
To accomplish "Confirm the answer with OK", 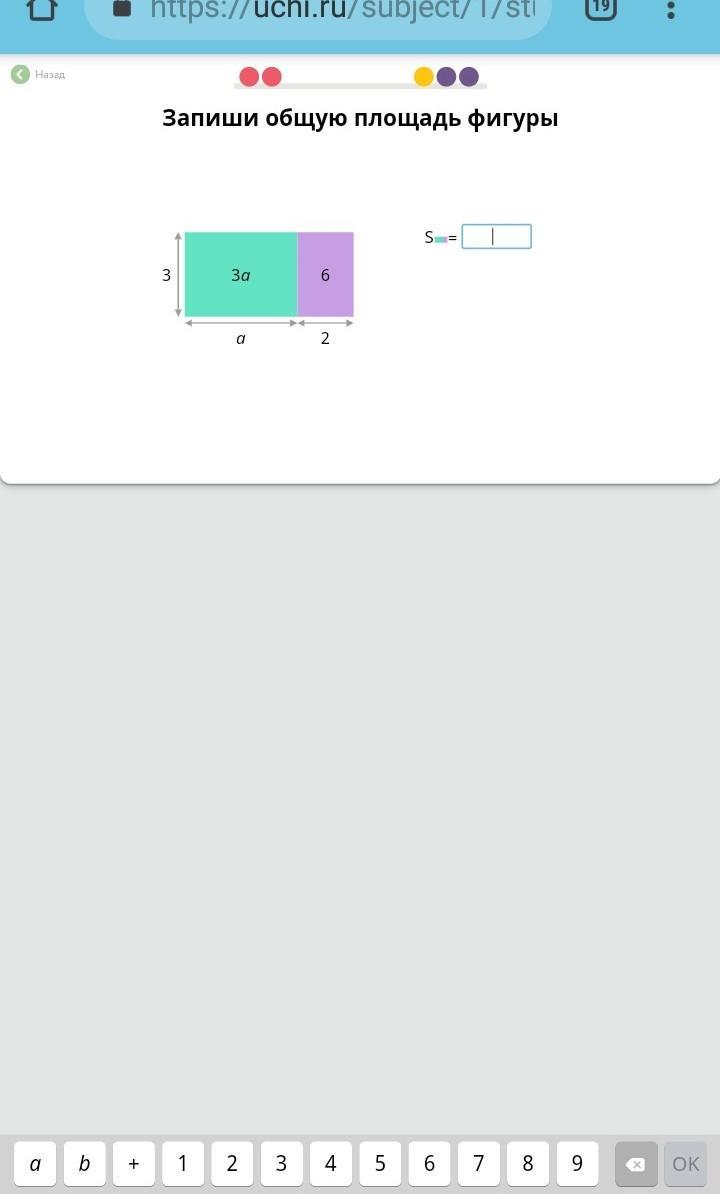I will 686,1164.
